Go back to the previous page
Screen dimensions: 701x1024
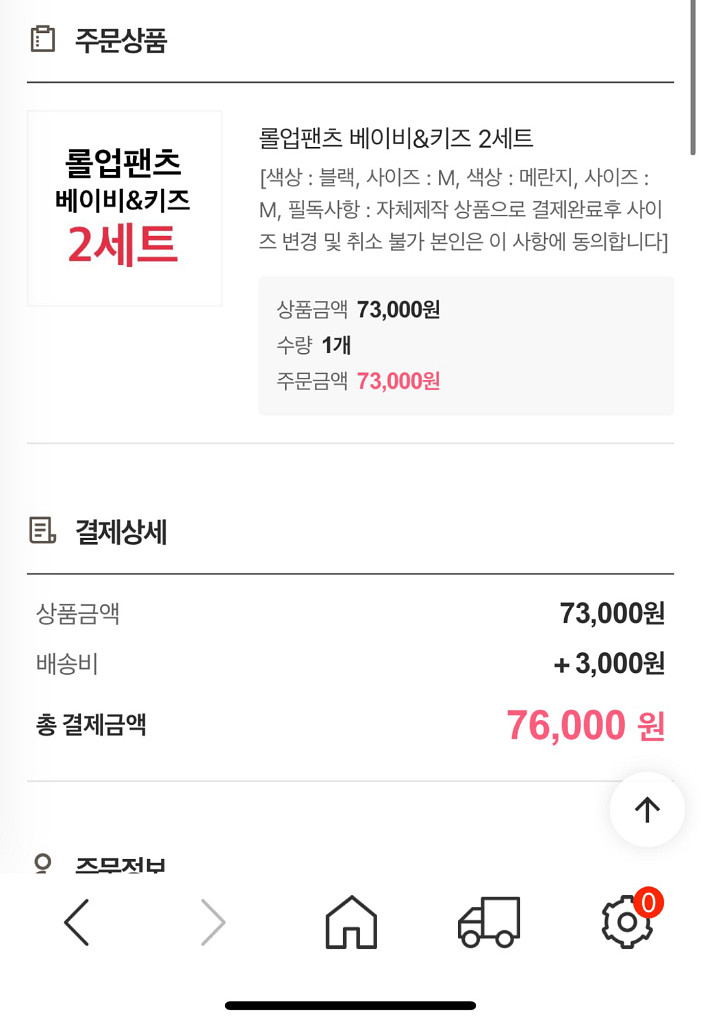coord(77,922)
